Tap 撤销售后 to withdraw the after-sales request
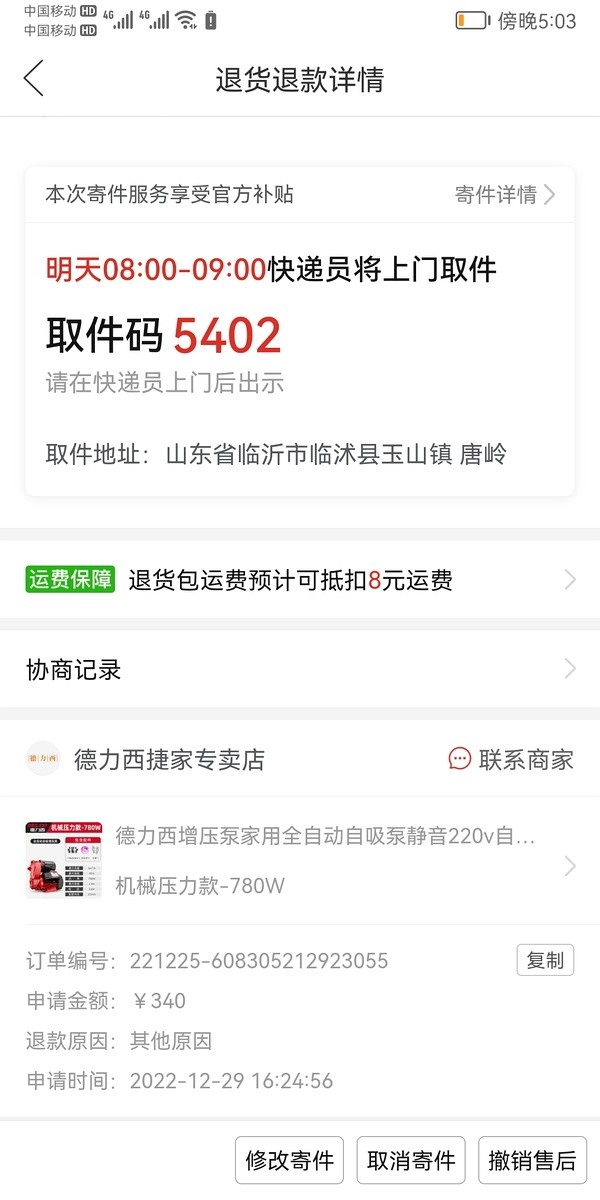600x1200 pixels. pos(532,1161)
